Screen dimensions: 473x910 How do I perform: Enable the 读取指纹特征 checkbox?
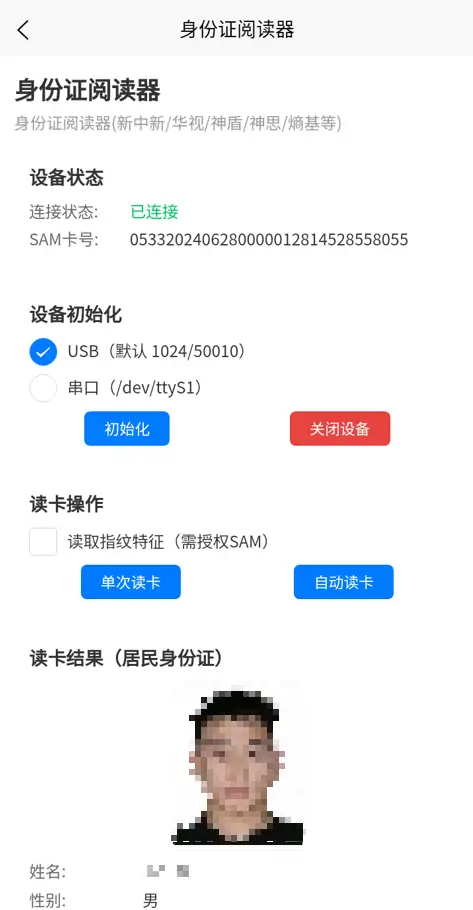(x=44, y=541)
